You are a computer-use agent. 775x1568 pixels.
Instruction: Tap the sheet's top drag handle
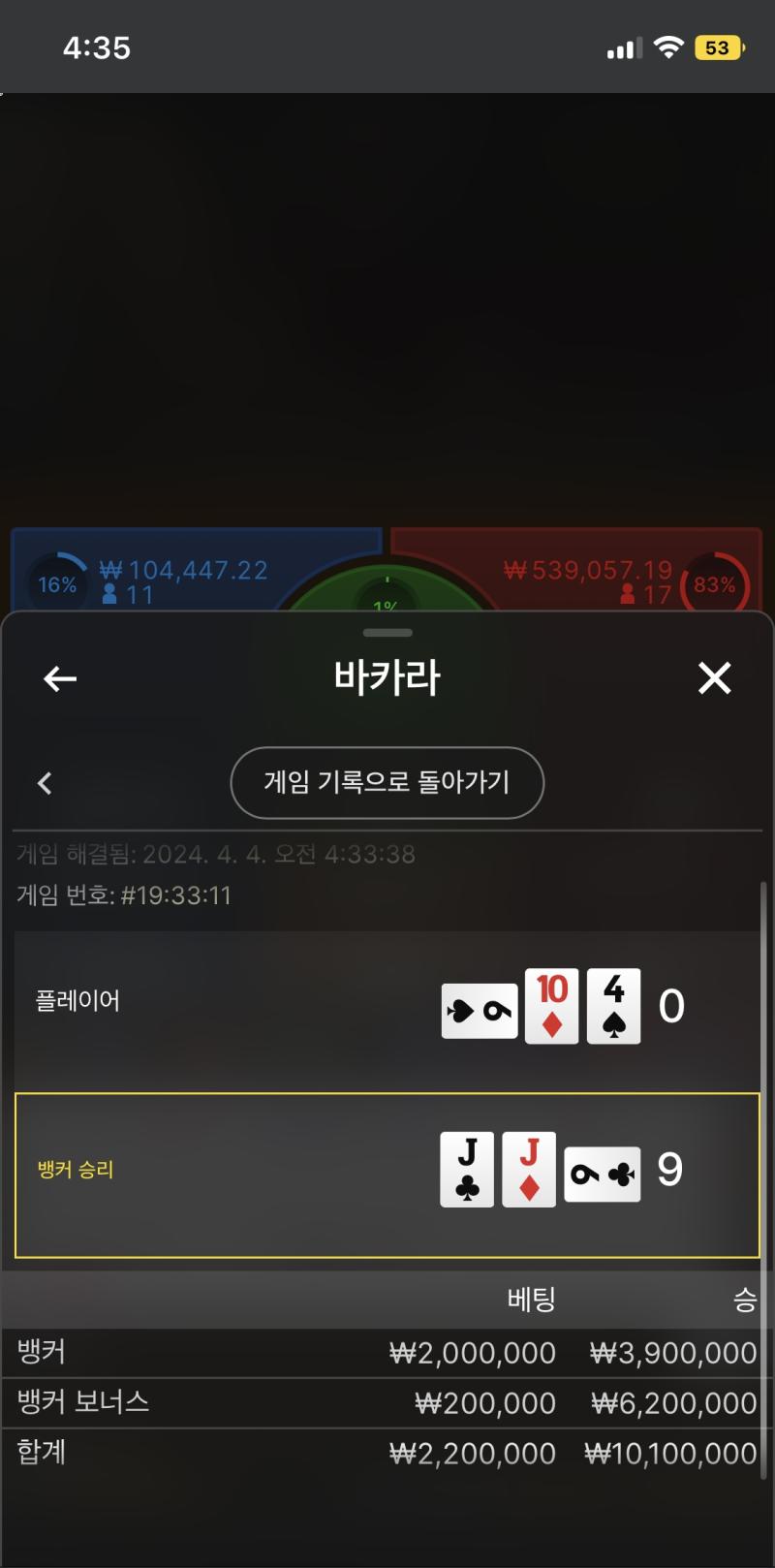(x=387, y=633)
